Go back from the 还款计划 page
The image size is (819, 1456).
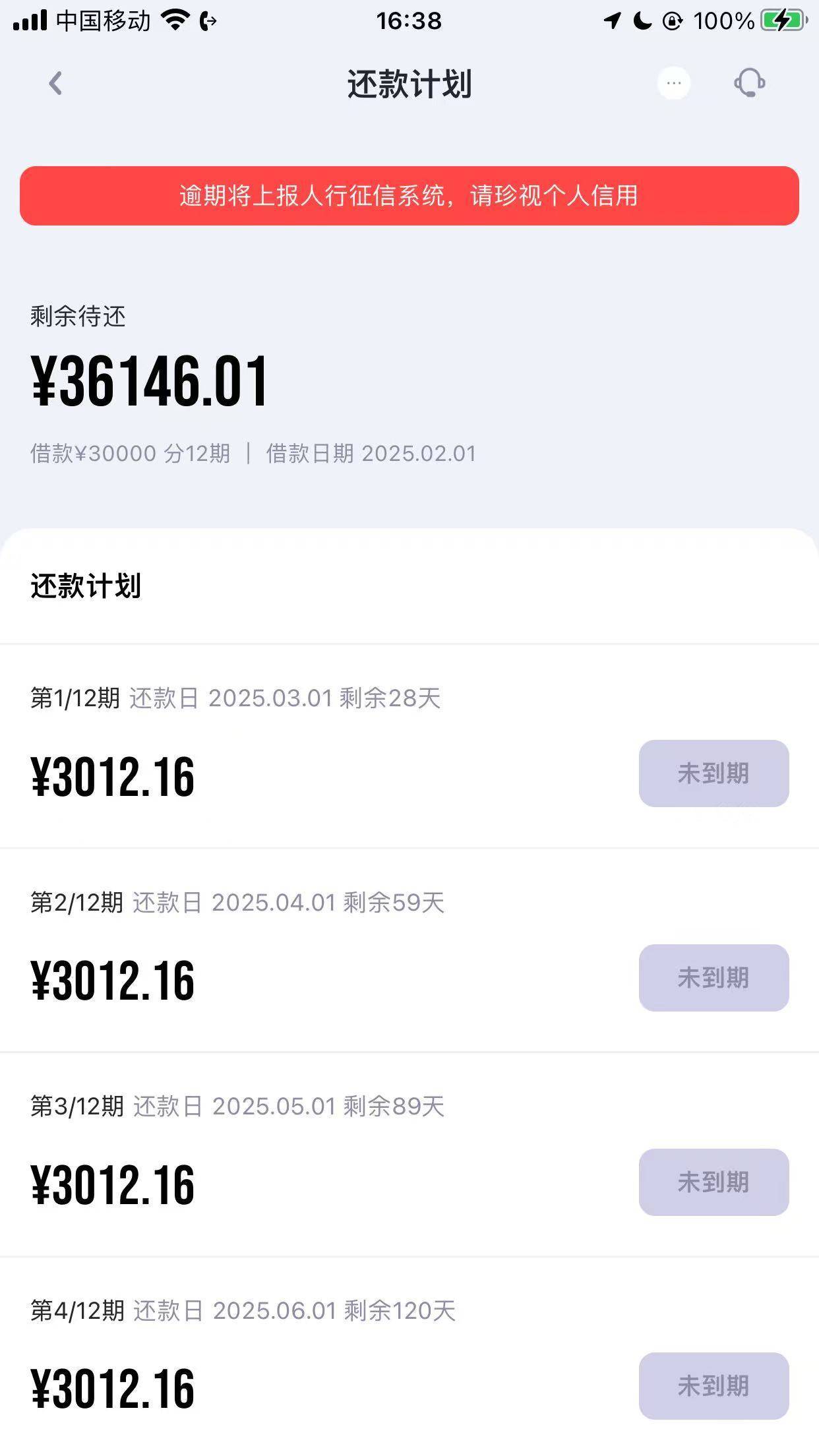(x=55, y=84)
